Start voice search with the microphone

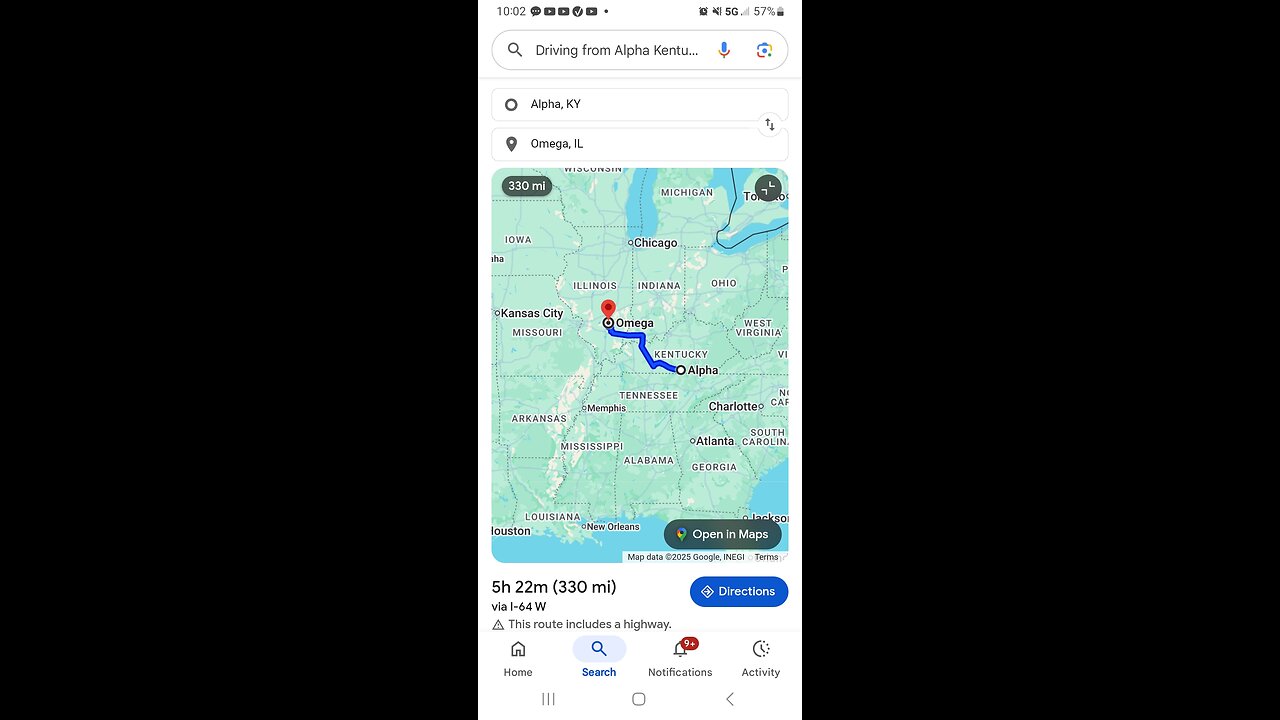pyautogui.click(x=724, y=50)
